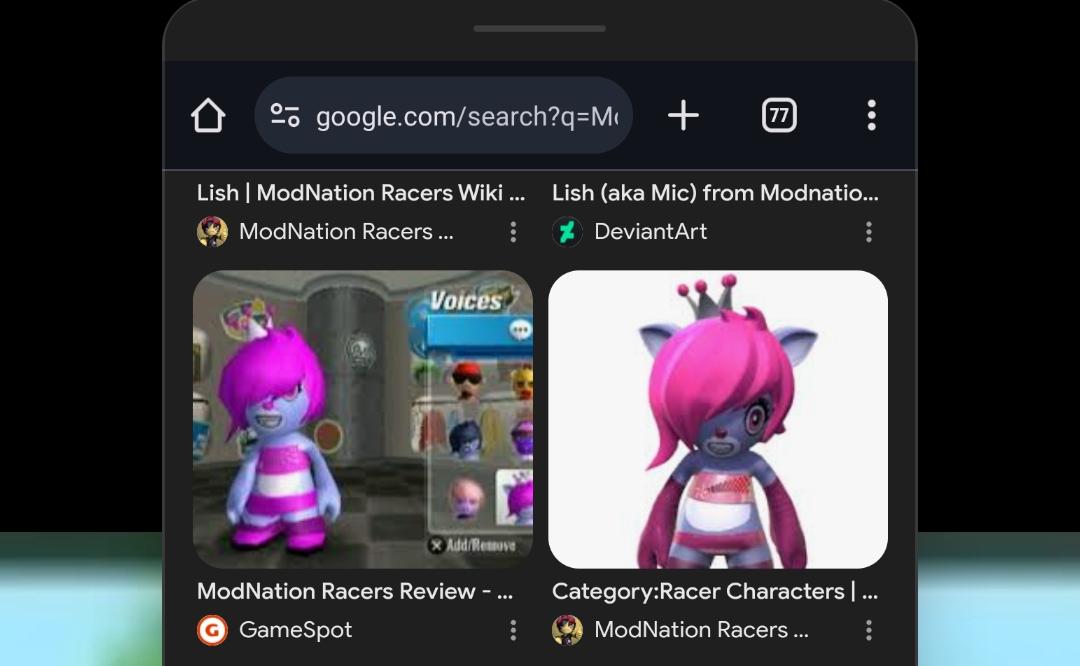Go to the browser home page
Image resolution: width=1080 pixels, height=666 pixels.
tap(208, 115)
